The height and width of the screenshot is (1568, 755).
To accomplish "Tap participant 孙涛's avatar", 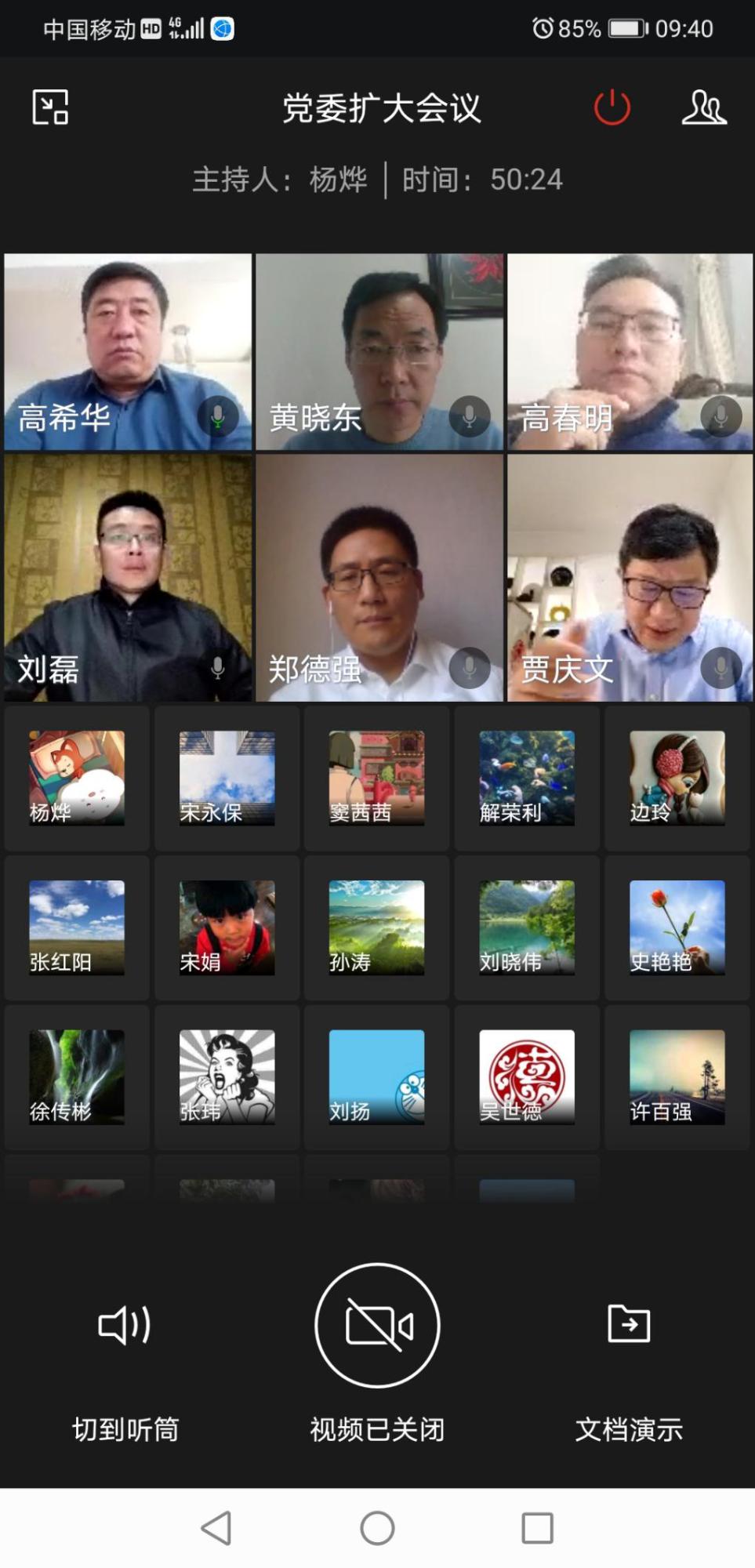I will [376, 927].
